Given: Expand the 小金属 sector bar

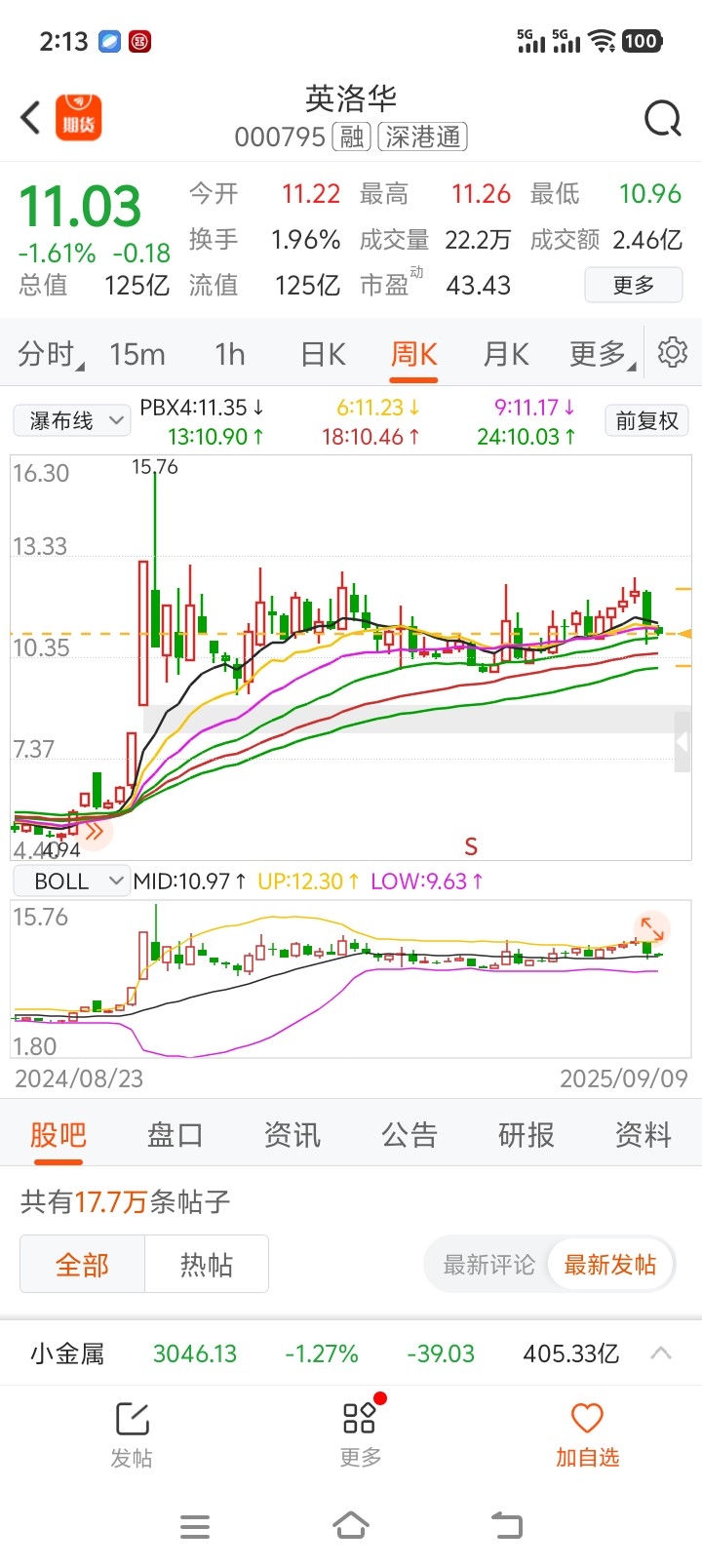Looking at the screenshot, I should [661, 1352].
